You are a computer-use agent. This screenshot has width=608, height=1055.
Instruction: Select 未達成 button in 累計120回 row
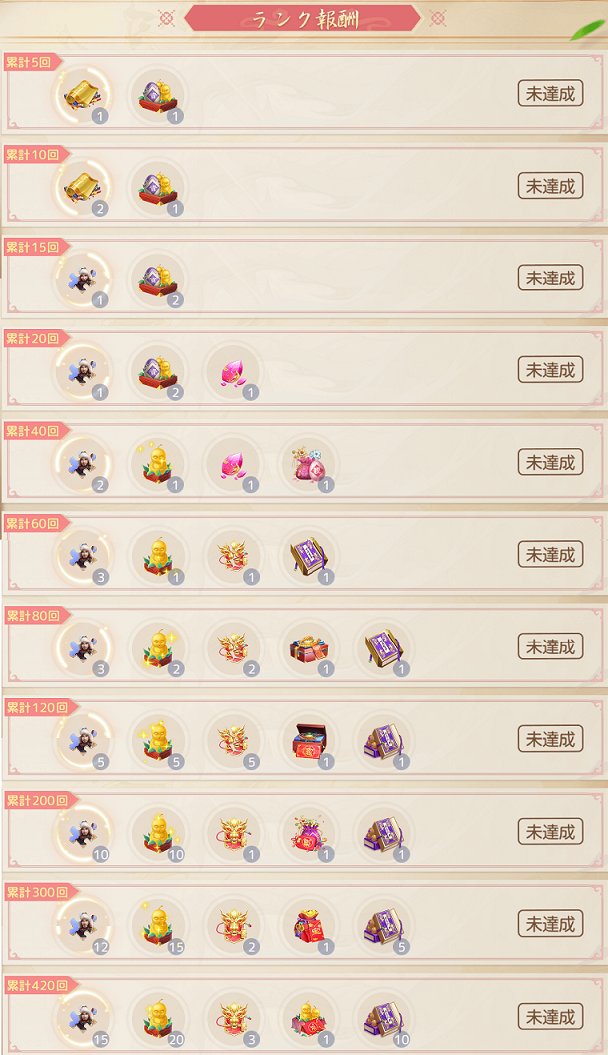[x=550, y=739]
